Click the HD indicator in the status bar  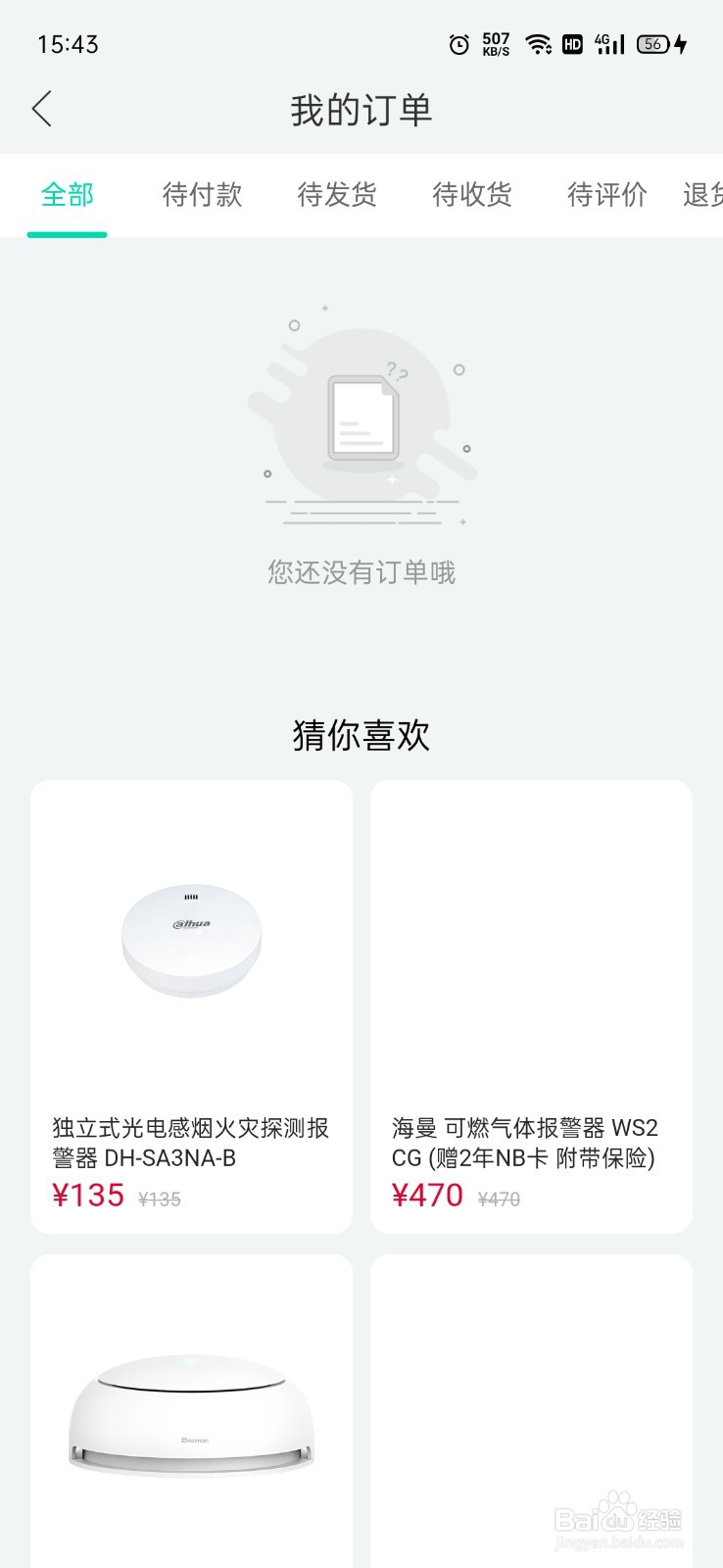pyautogui.click(x=572, y=44)
